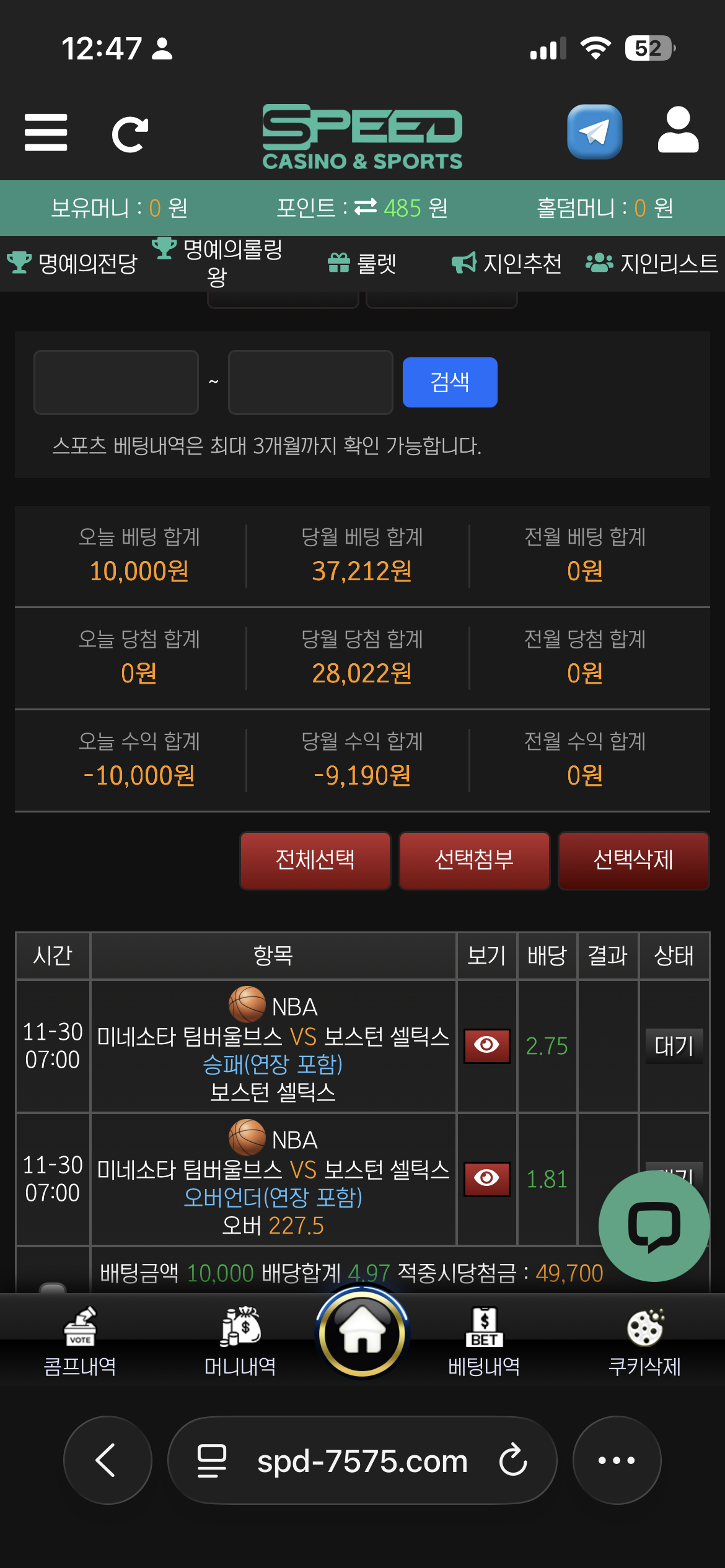Open the live chat support bubble
Image resolution: width=725 pixels, height=1568 pixels.
(654, 1226)
